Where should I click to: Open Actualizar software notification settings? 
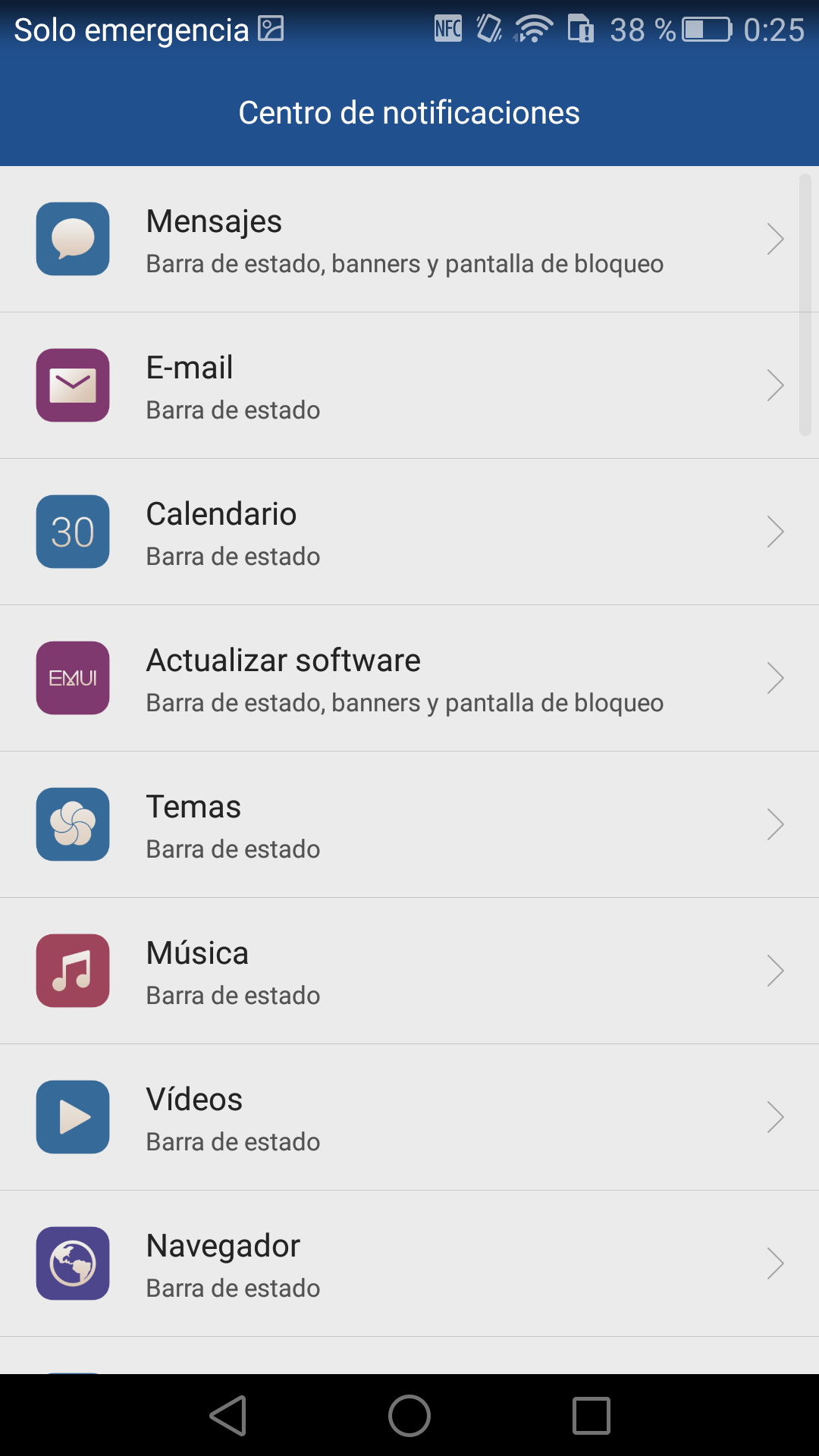pyautogui.click(x=409, y=679)
